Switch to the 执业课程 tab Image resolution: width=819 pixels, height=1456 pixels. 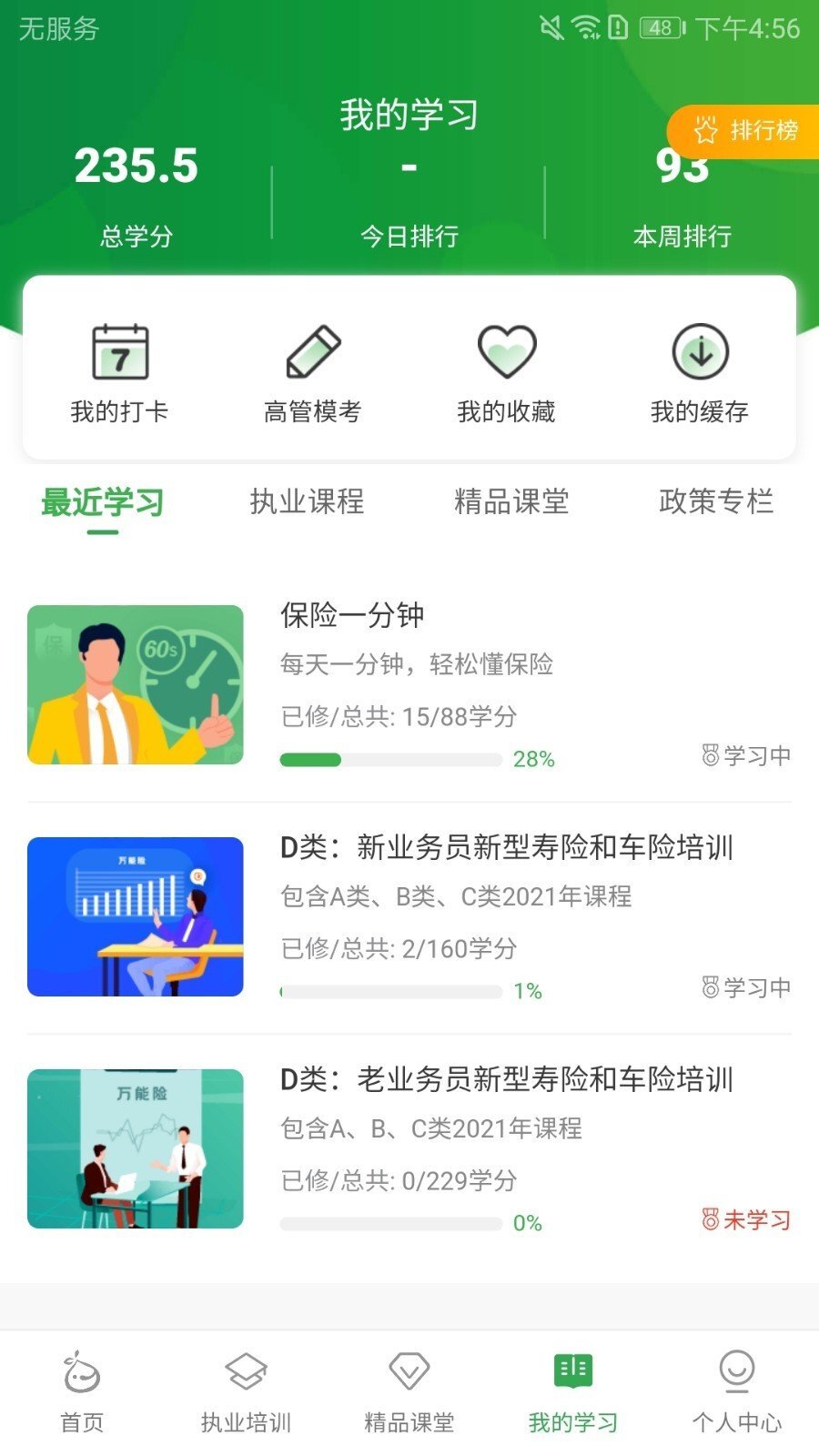click(x=306, y=501)
